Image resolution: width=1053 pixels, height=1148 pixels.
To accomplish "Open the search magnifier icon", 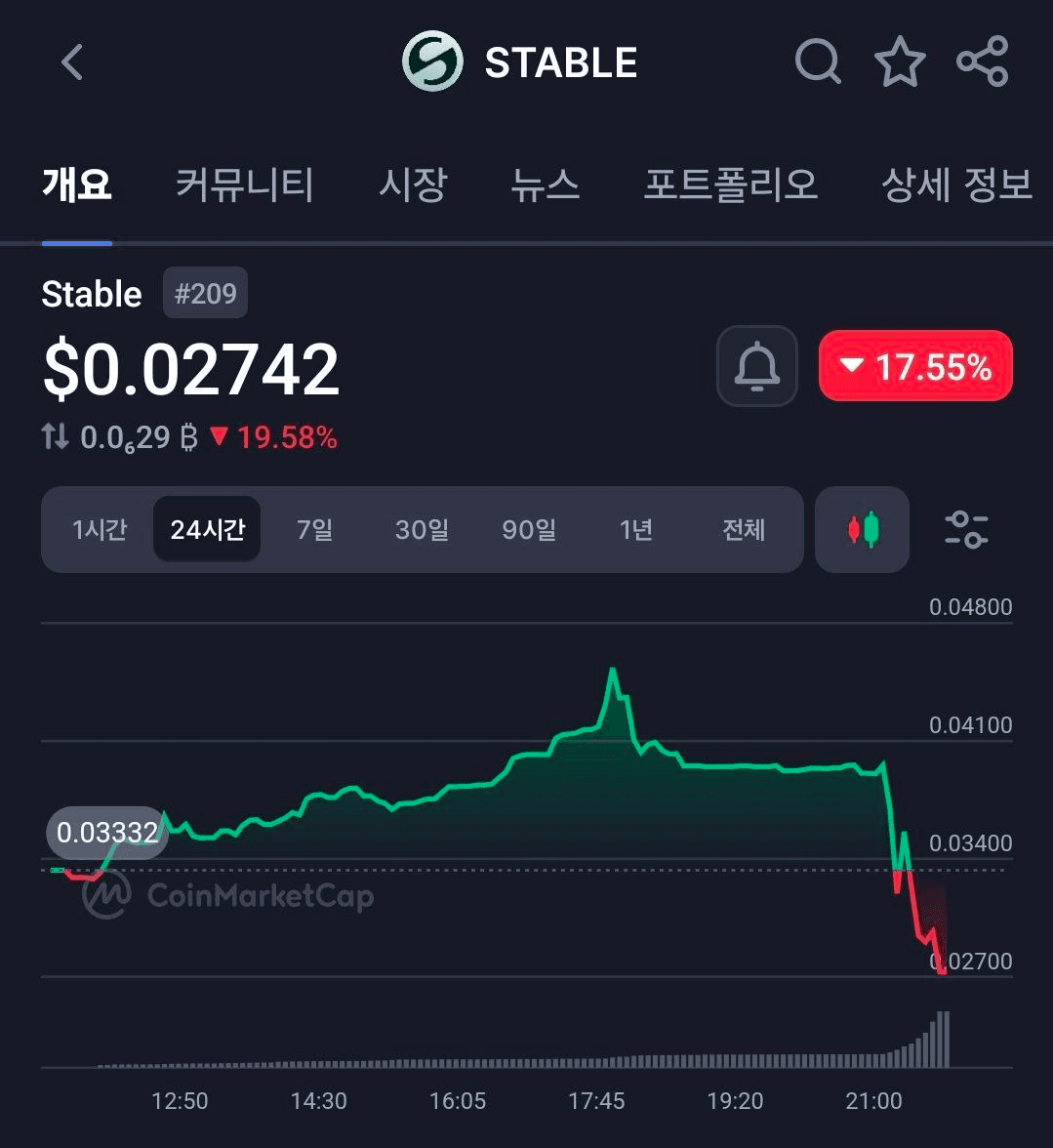I will click(818, 62).
